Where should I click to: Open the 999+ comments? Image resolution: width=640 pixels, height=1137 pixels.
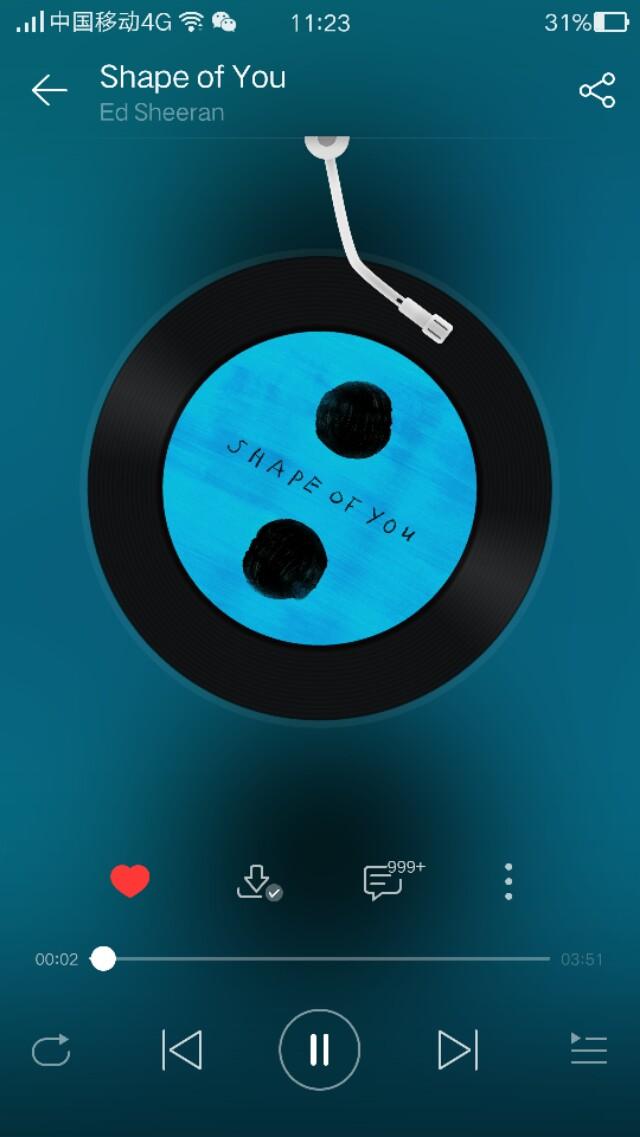(x=384, y=882)
